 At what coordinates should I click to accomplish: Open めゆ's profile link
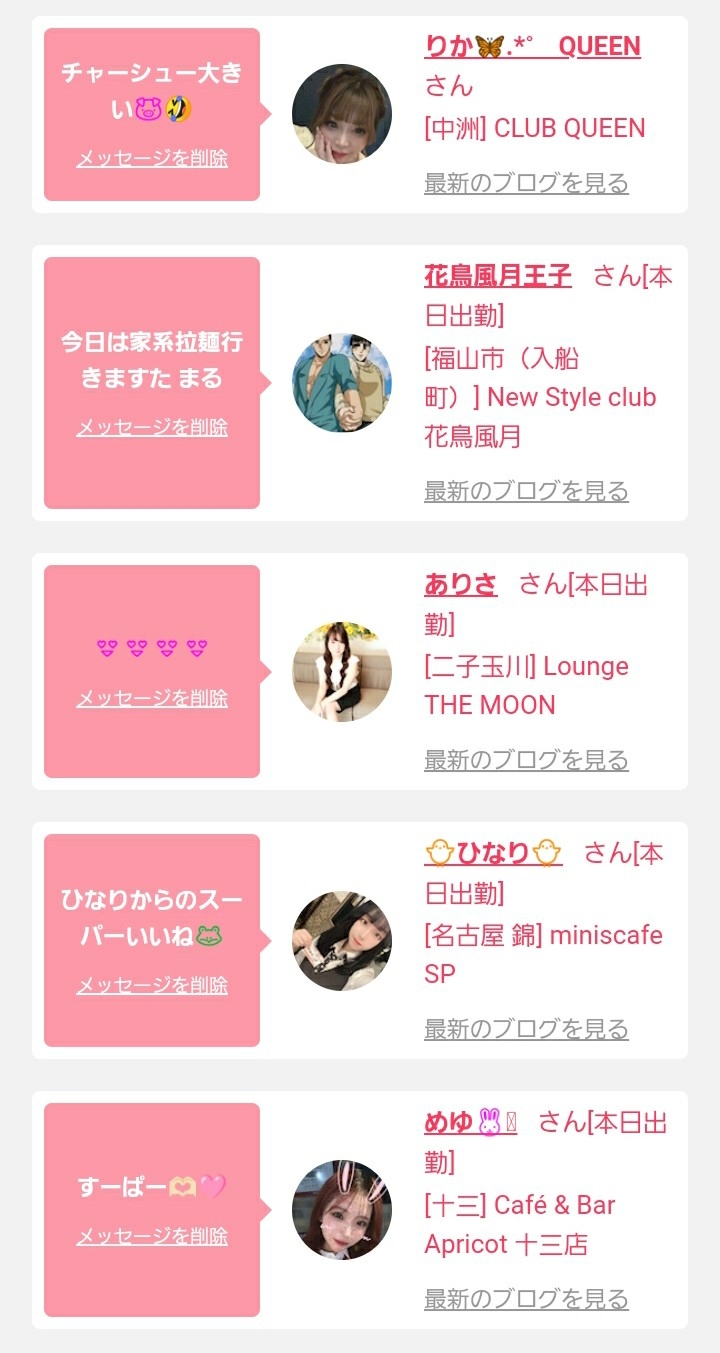tap(470, 1122)
